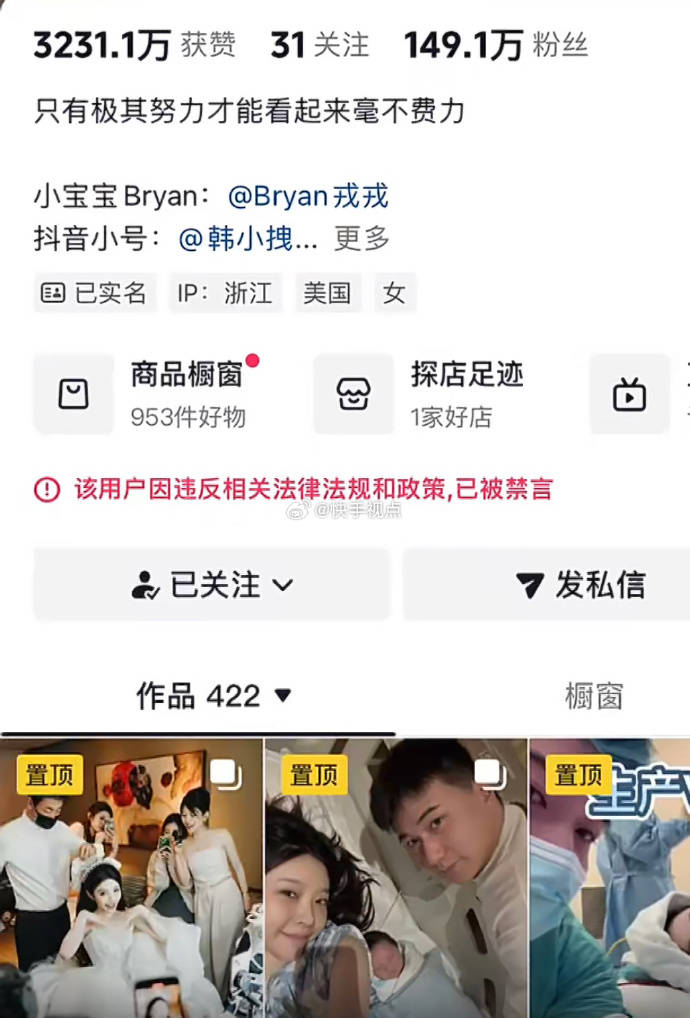
Task: Open the TV icon entry beside 探店足迹
Action: (629, 395)
